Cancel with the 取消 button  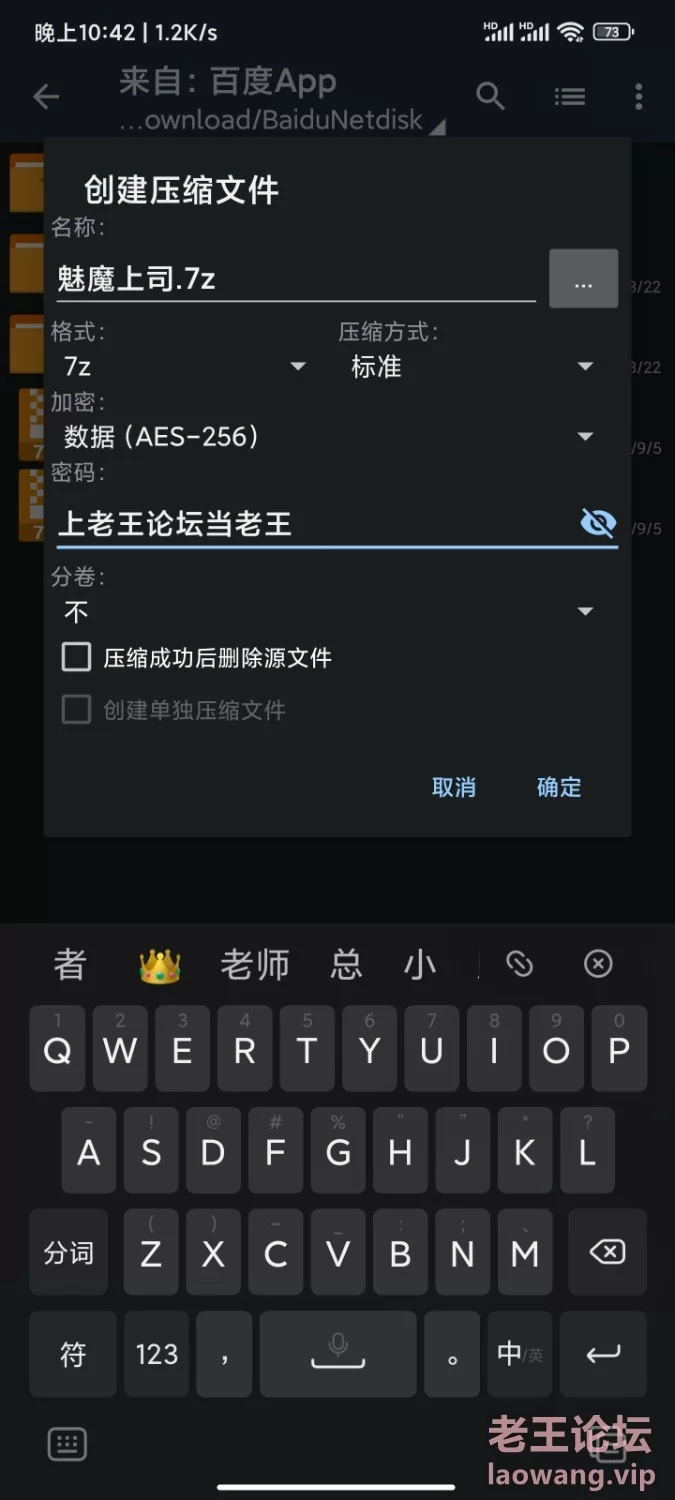[x=453, y=787]
